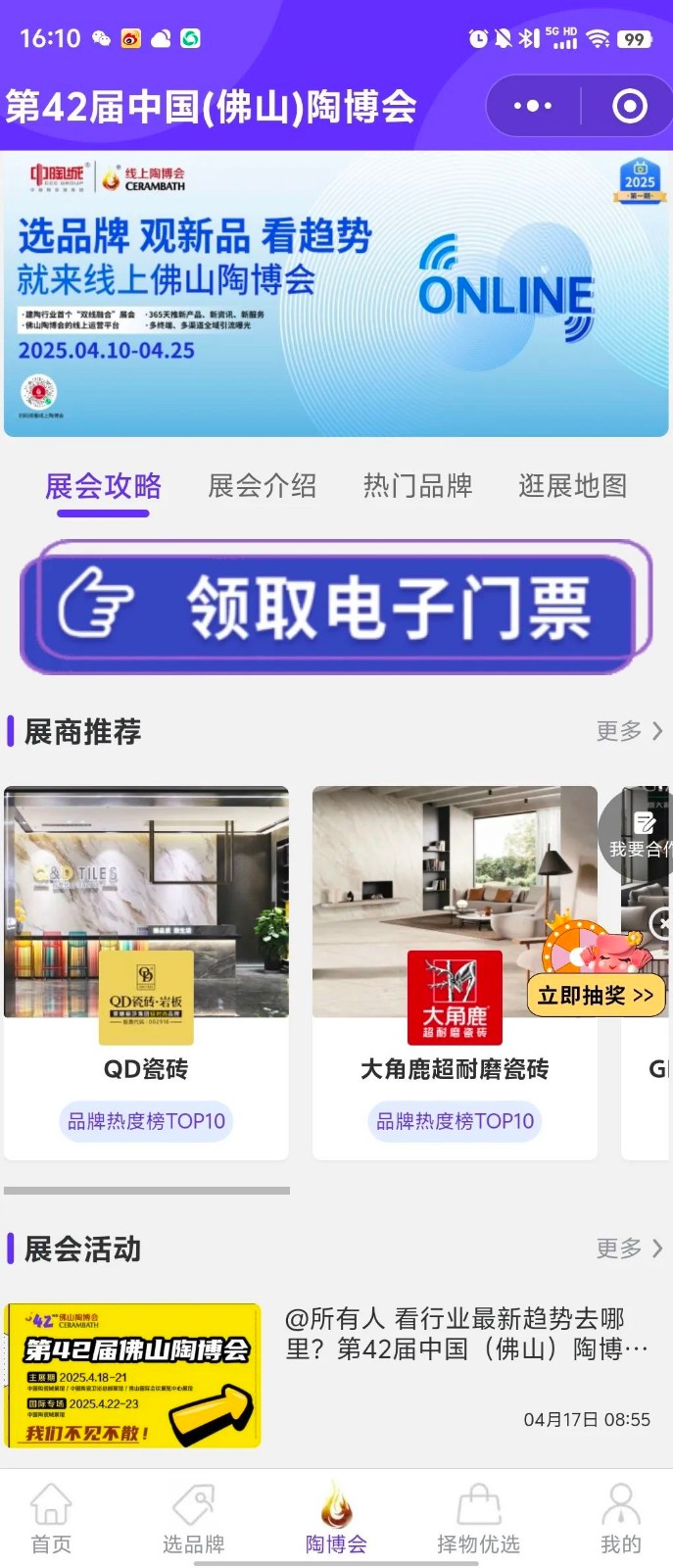Open the online Foshan ceramics fair banner

(336, 293)
